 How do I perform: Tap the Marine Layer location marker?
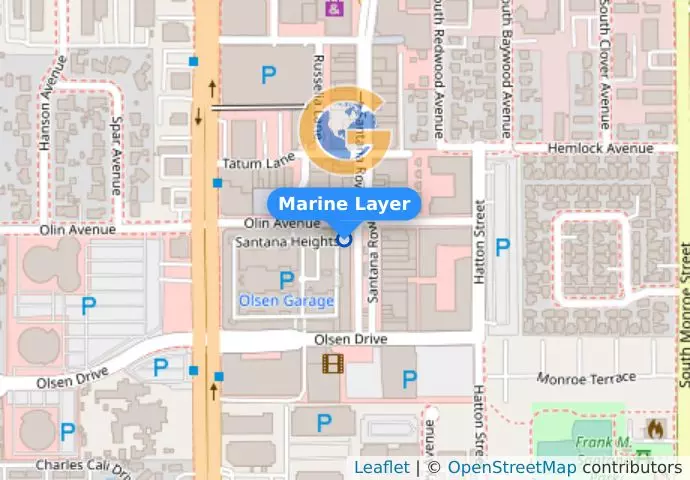[x=345, y=239]
